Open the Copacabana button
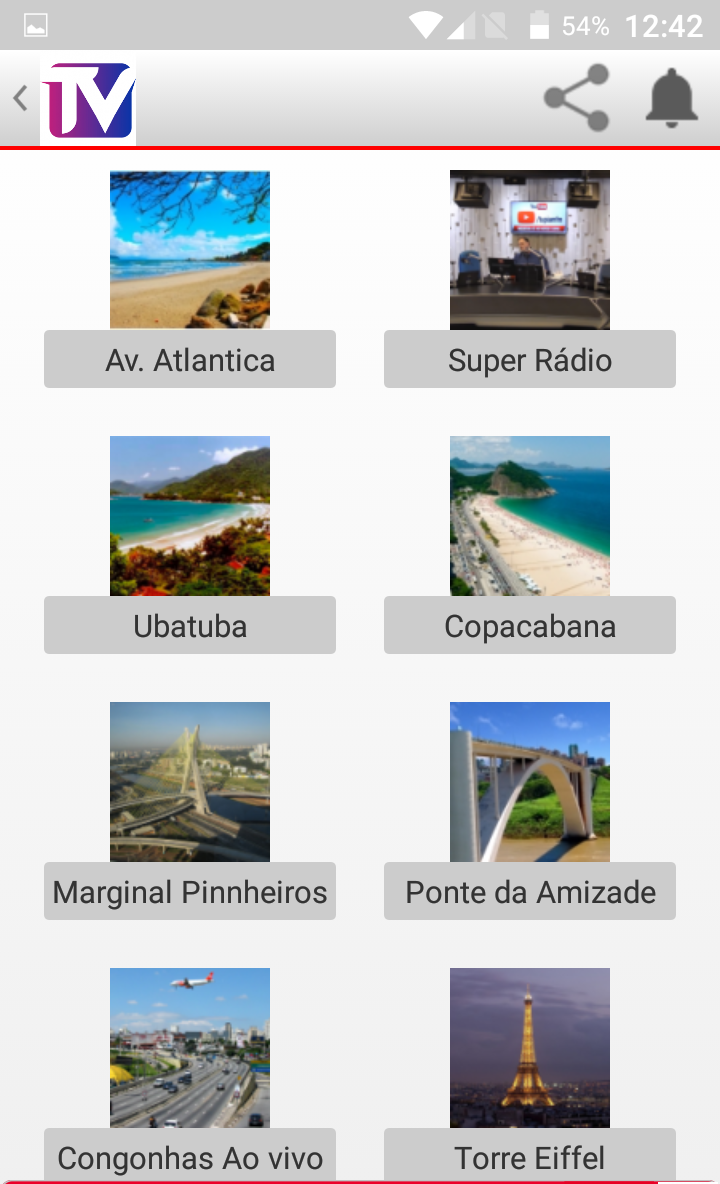The image size is (720, 1184). coord(530,626)
